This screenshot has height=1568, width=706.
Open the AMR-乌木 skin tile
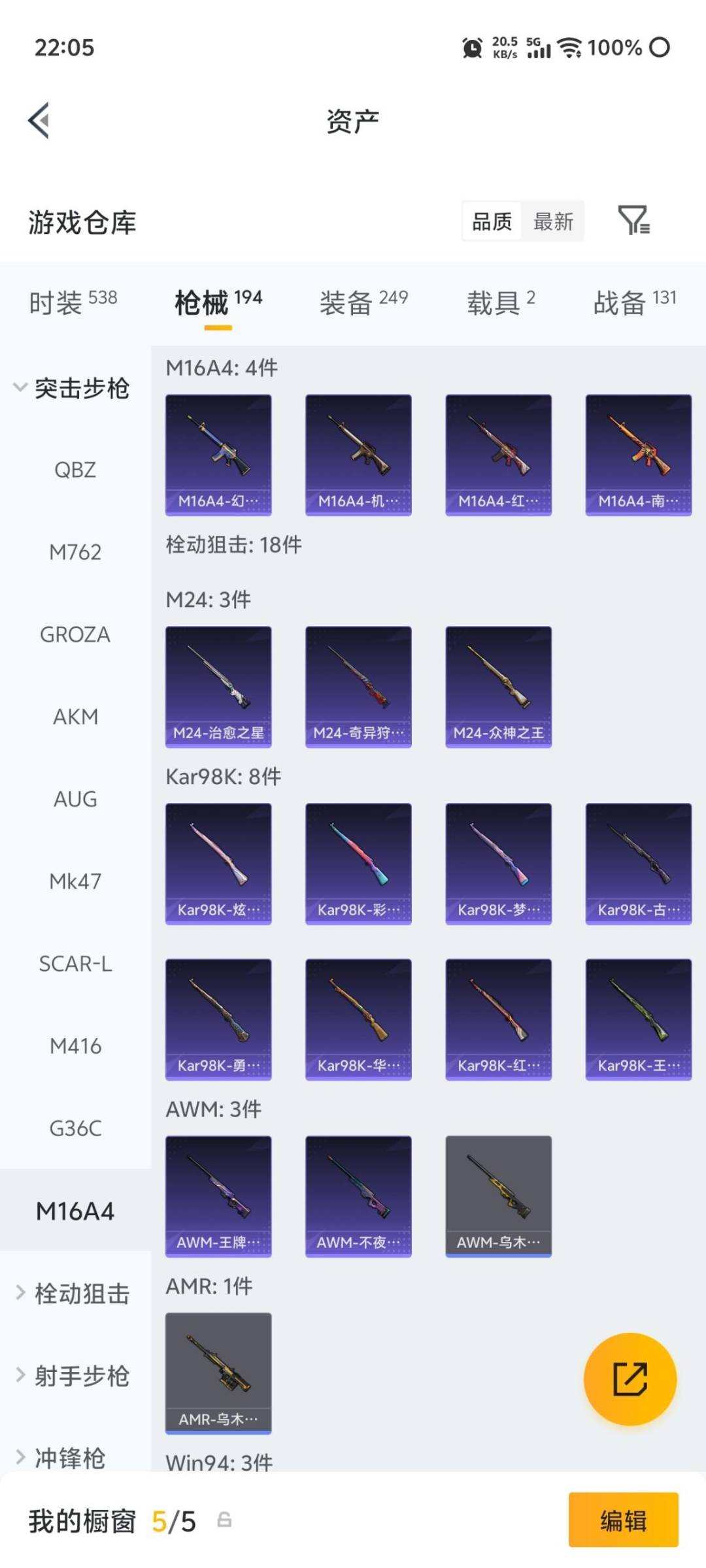pos(218,1373)
